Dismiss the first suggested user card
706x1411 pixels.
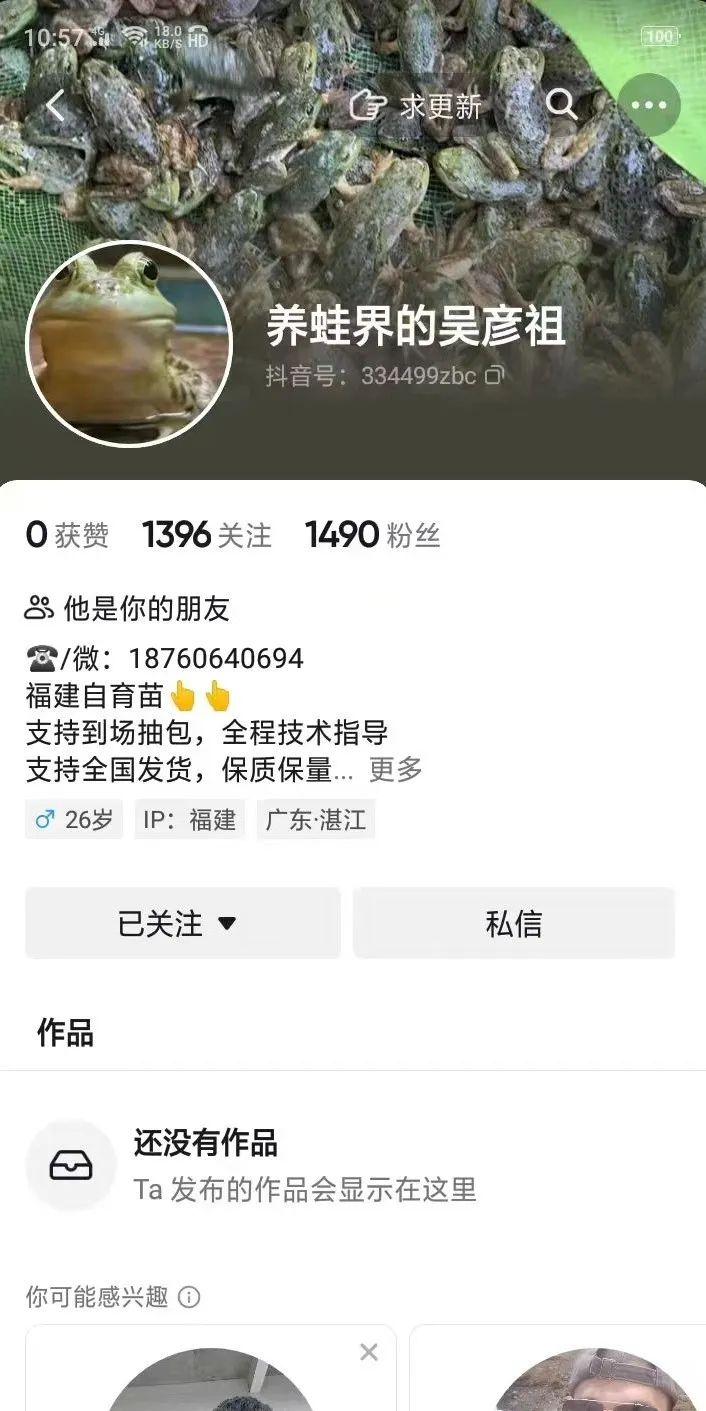pyautogui.click(x=369, y=1353)
